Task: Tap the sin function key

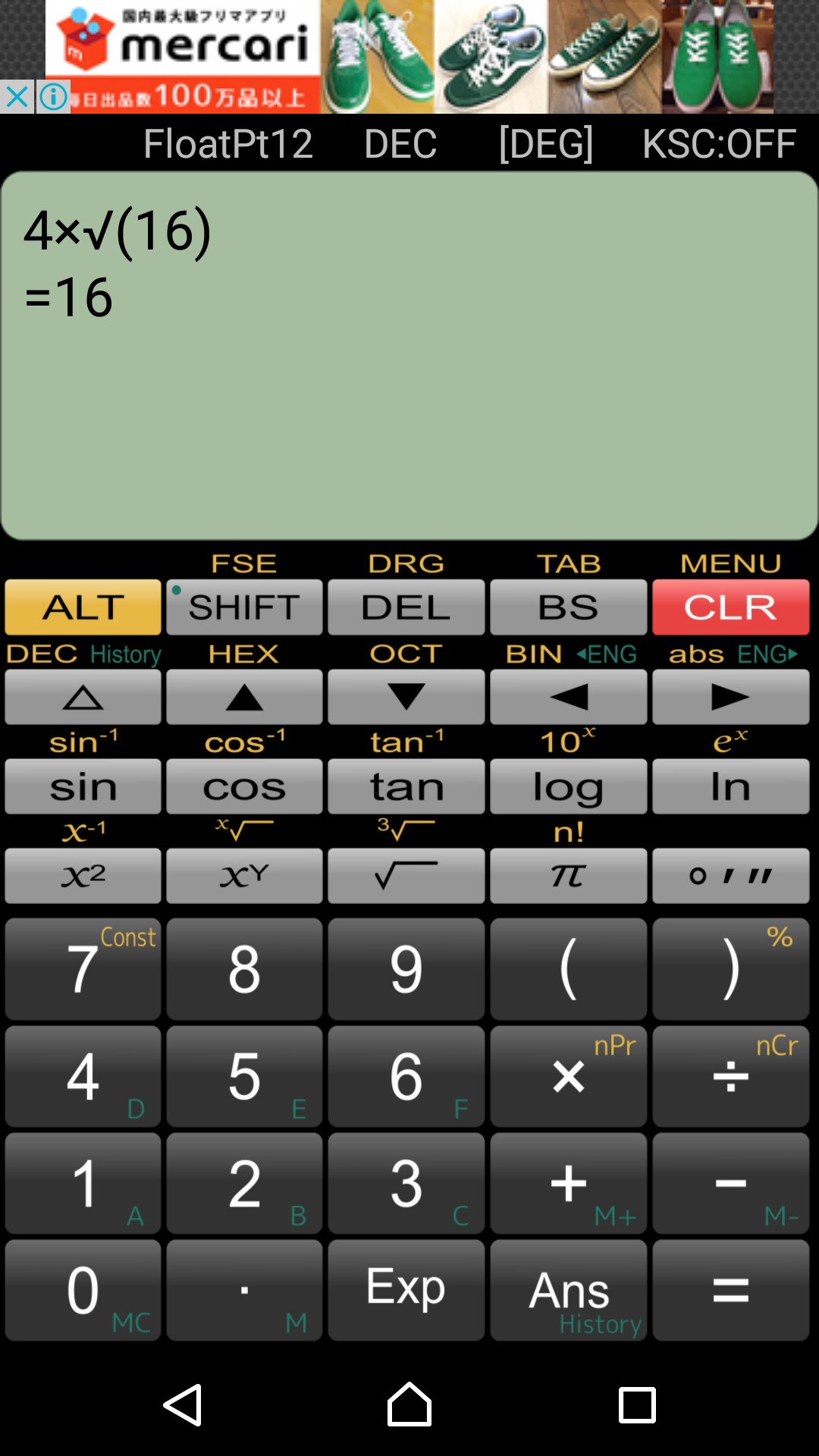Action: (83, 786)
